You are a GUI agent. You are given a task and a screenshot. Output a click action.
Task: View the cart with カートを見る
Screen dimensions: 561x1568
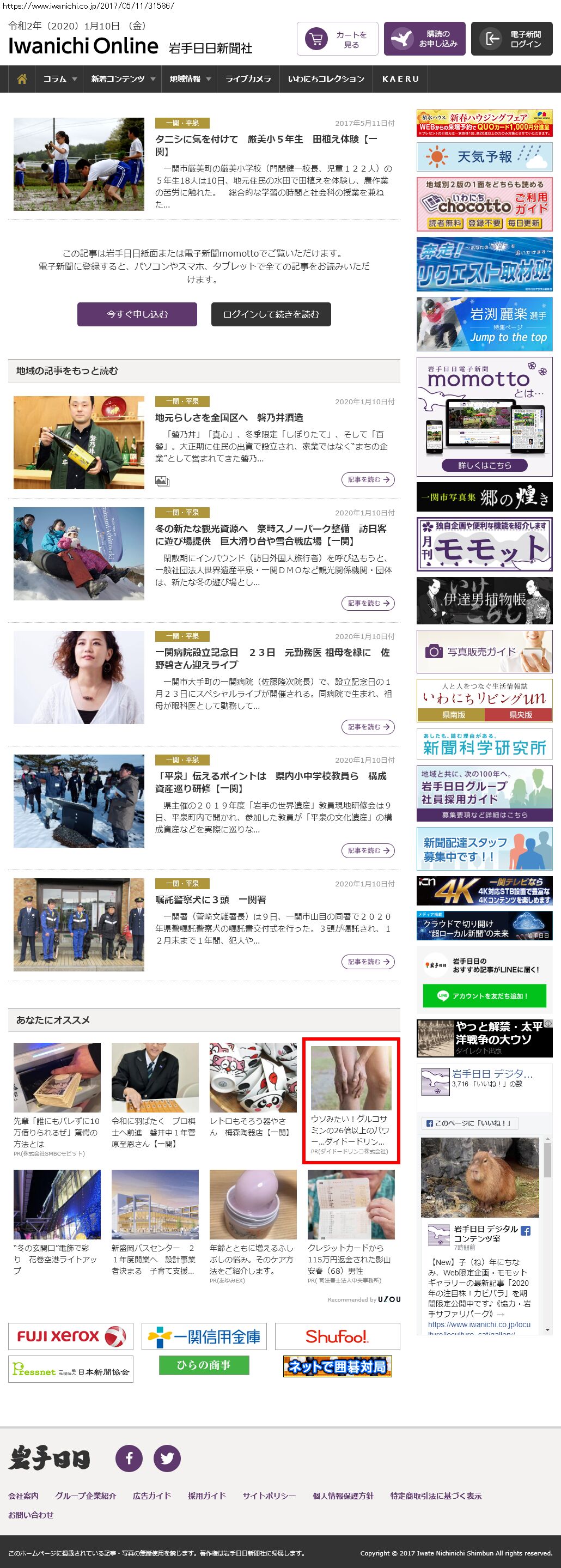tap(338, 39)
